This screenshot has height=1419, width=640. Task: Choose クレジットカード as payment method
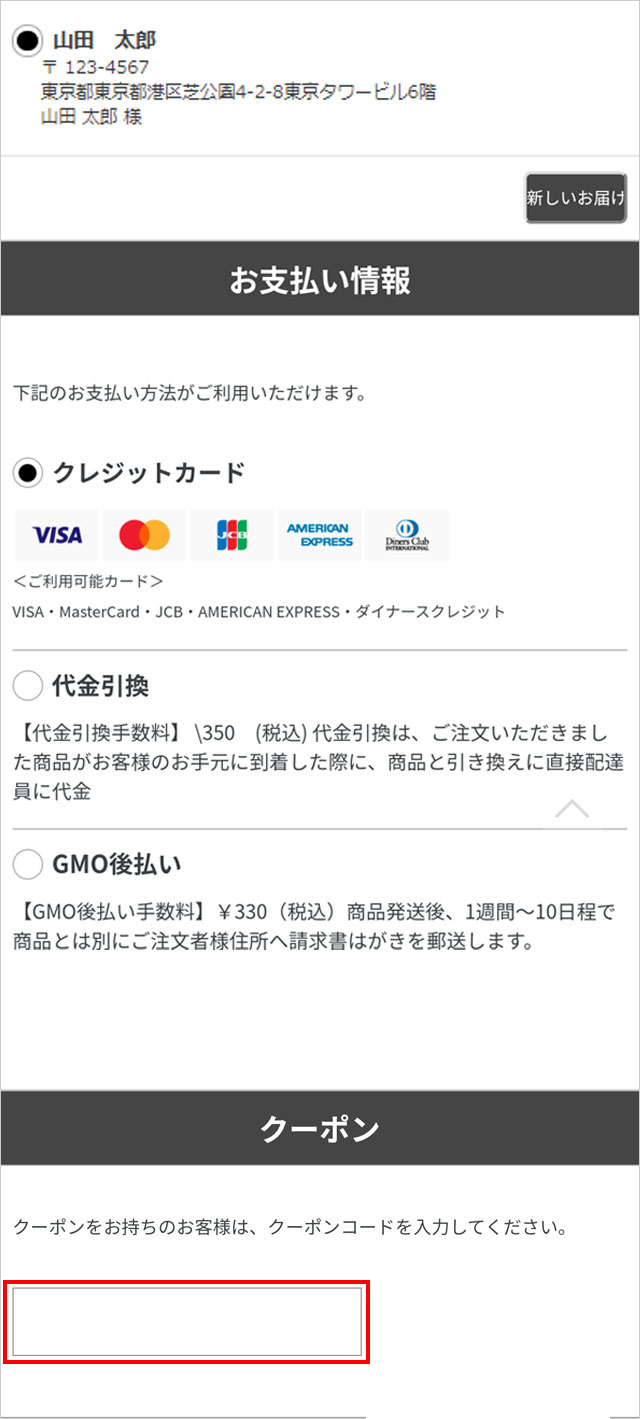pos(28,473)
